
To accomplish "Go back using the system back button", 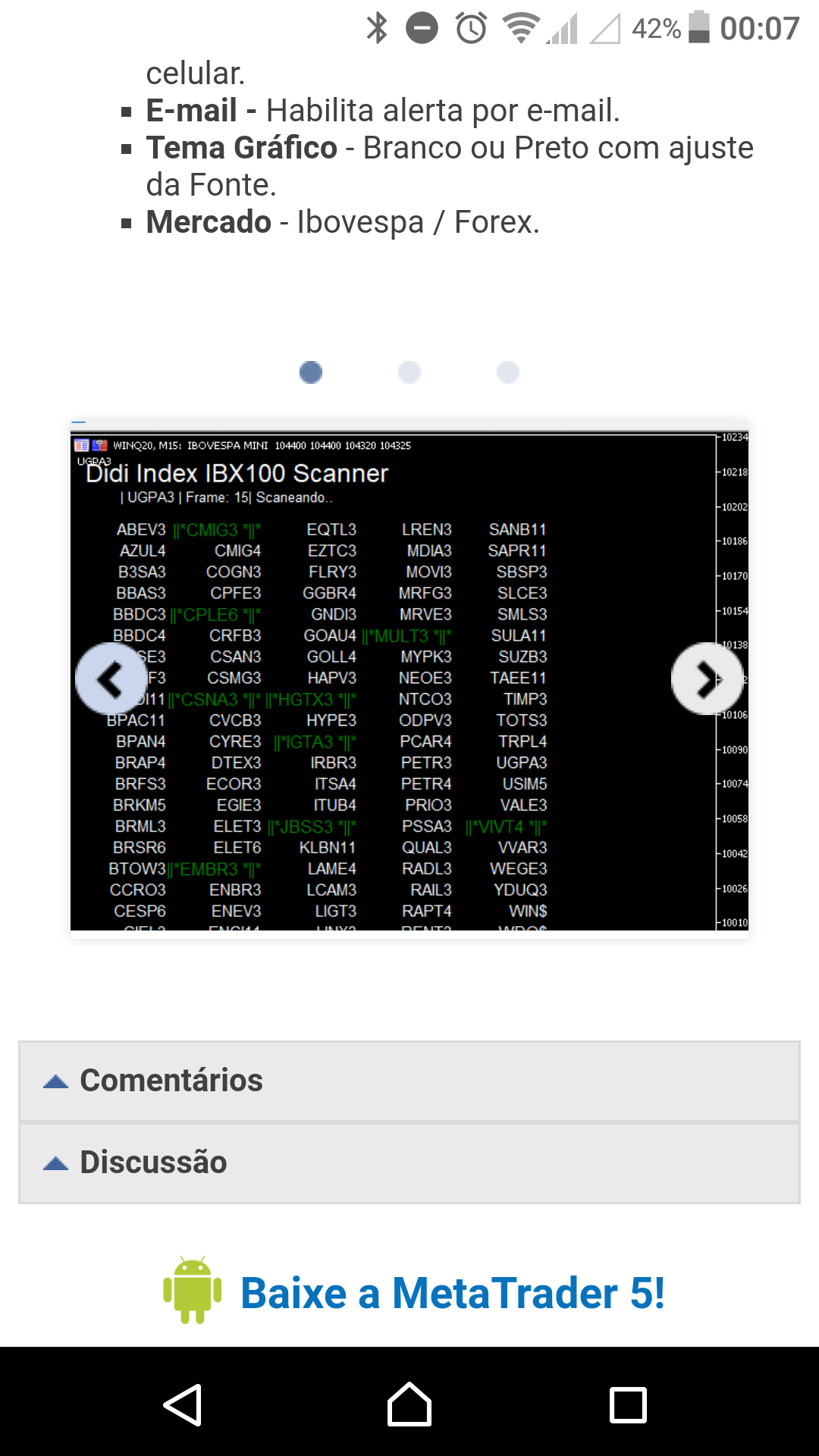I will pos(183,1405).
